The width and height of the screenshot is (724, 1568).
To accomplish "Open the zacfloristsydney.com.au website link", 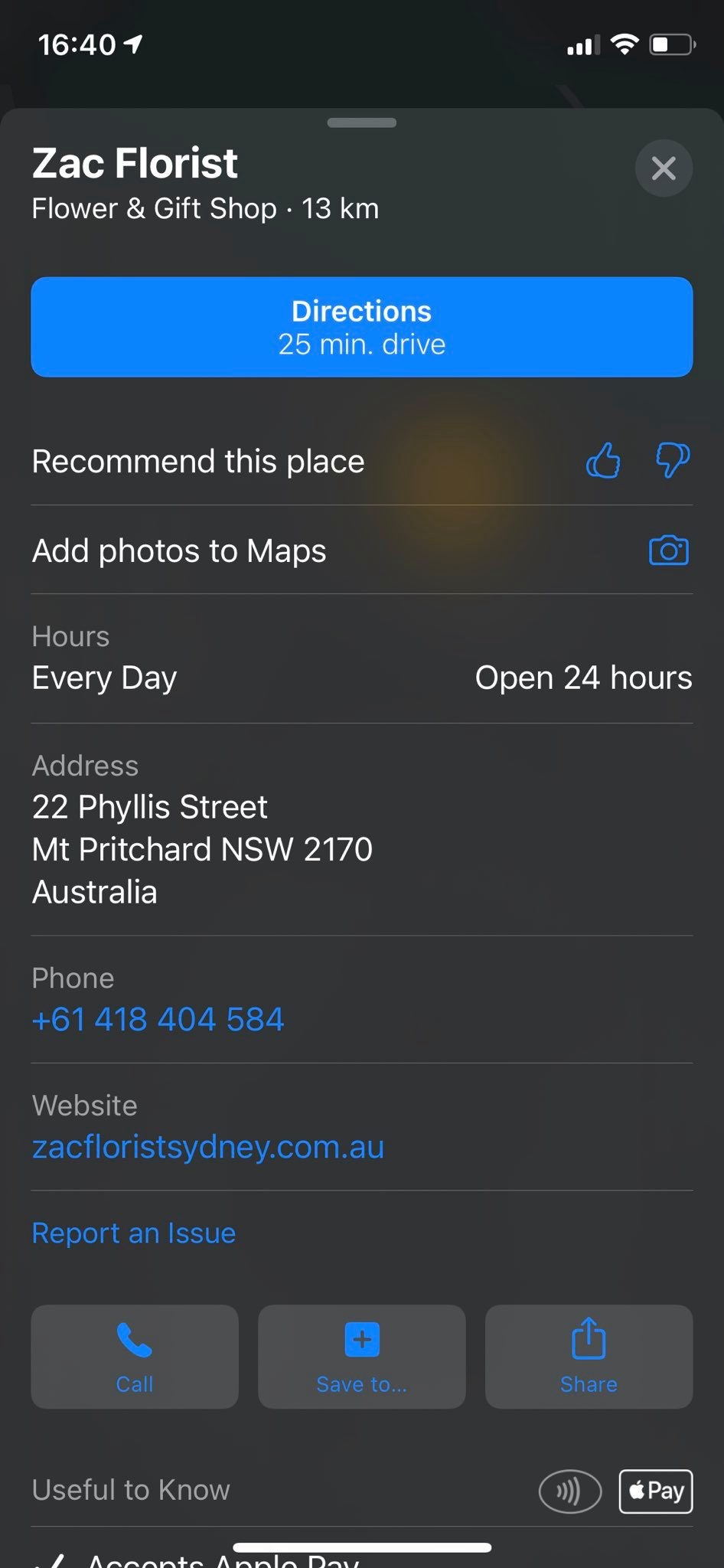I will [x=208, y=1147].
